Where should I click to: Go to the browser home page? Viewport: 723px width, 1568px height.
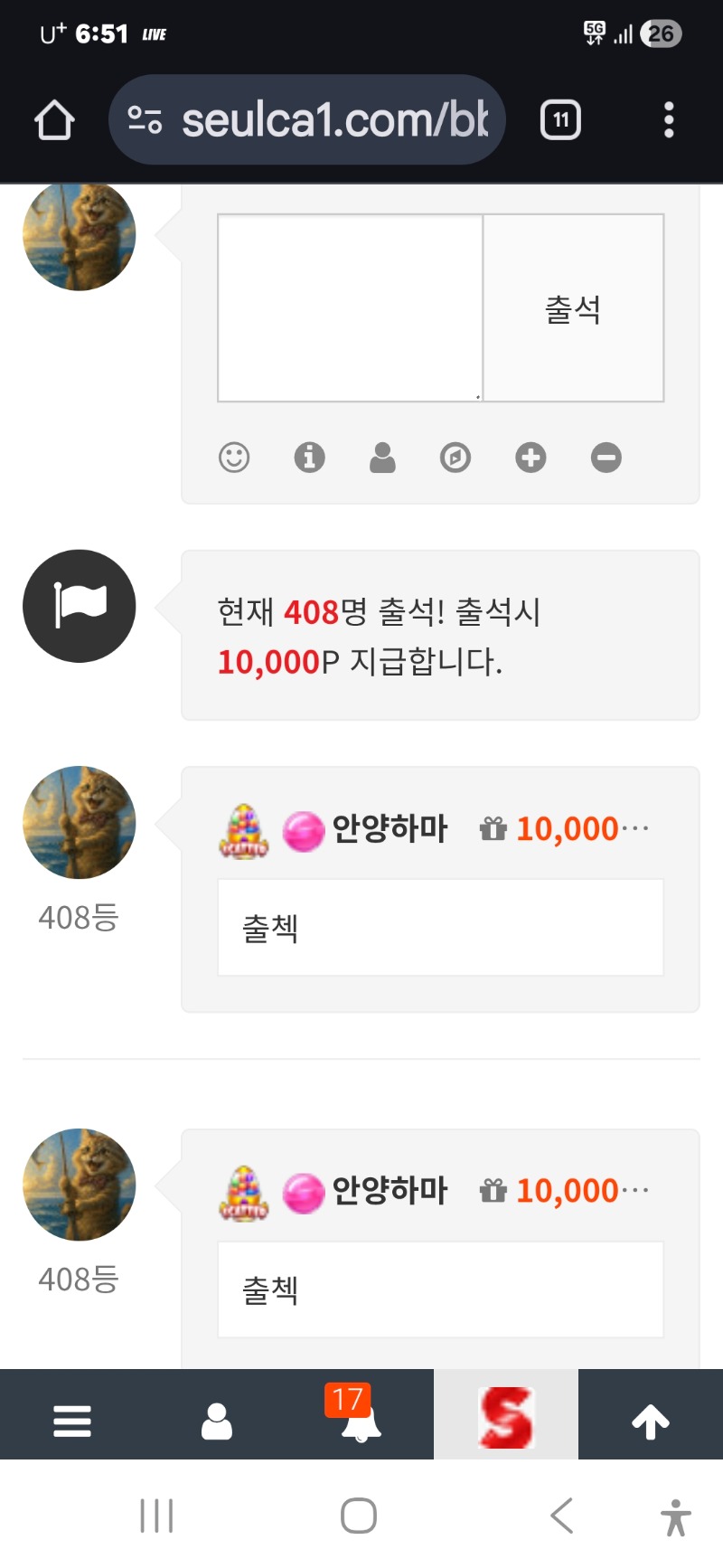coord(54,120)
